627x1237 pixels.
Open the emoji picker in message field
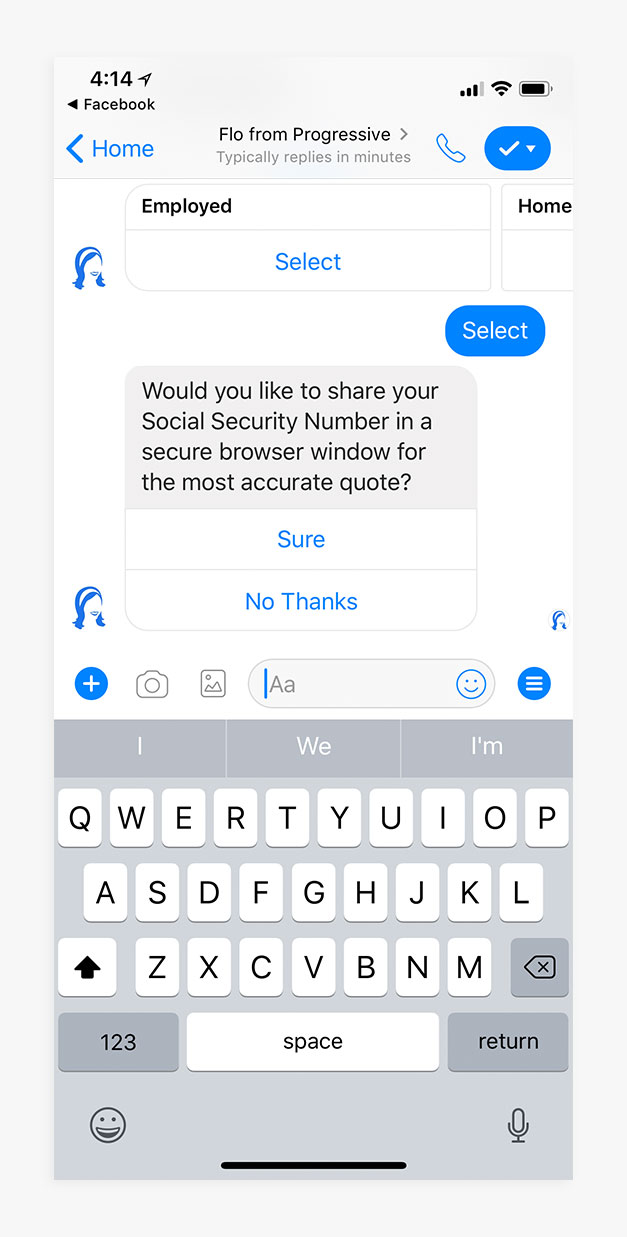[471, 684]
